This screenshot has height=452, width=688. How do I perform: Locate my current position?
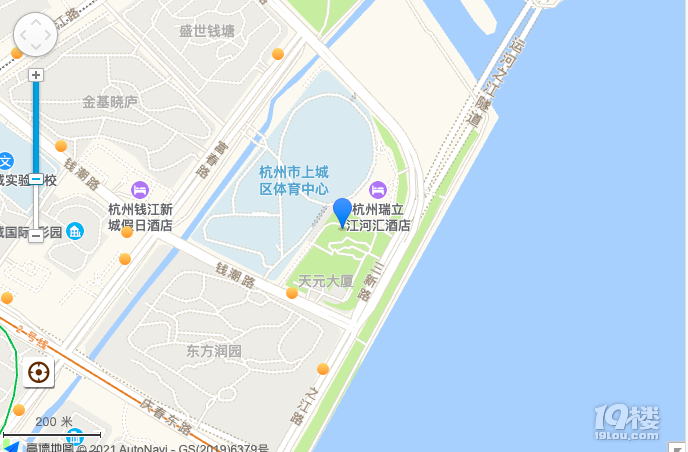click(x=39, y=372)
